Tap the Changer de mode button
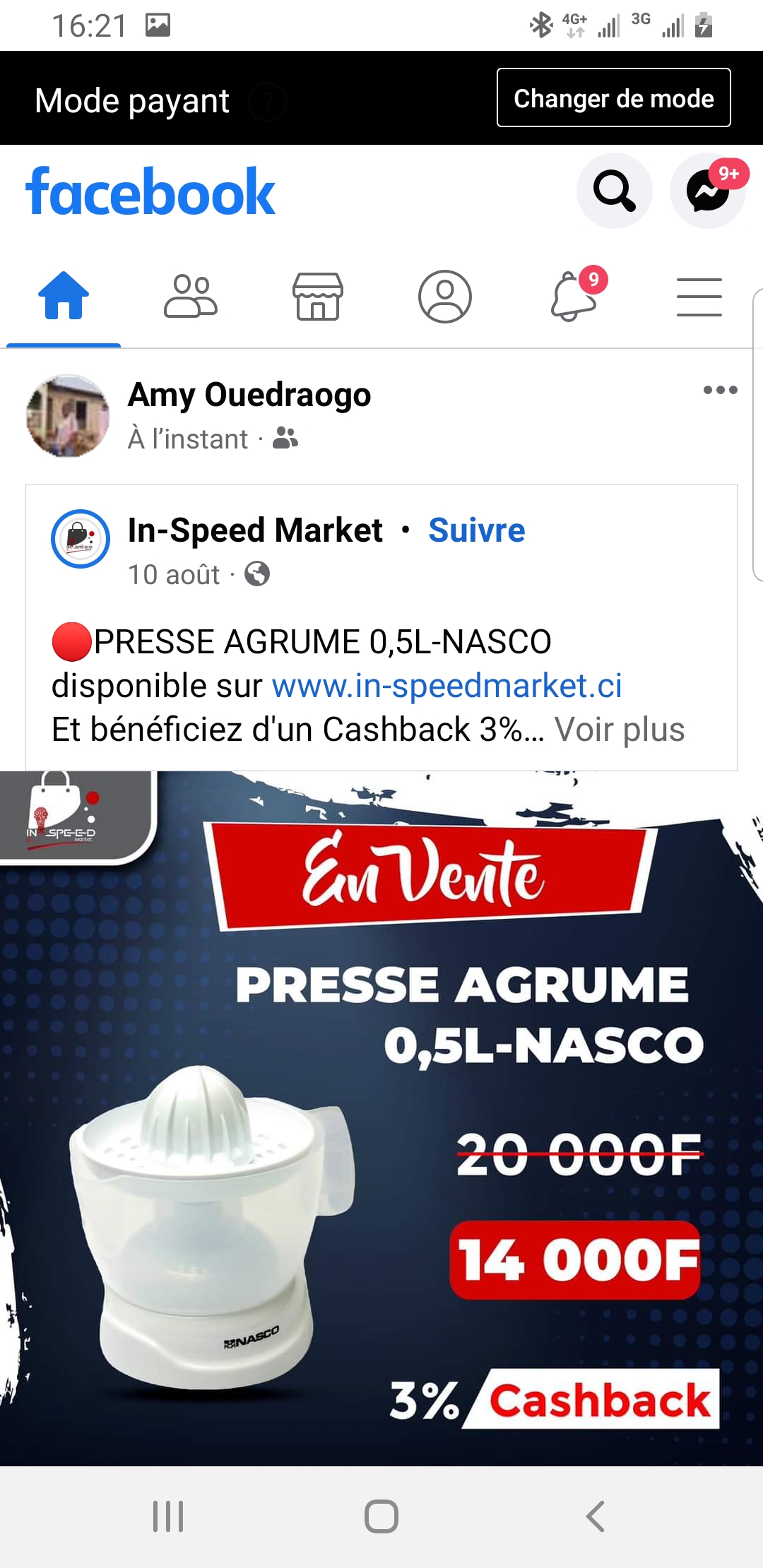The height and width of the screenshot is (1568, 763). (x=613, y=98)
